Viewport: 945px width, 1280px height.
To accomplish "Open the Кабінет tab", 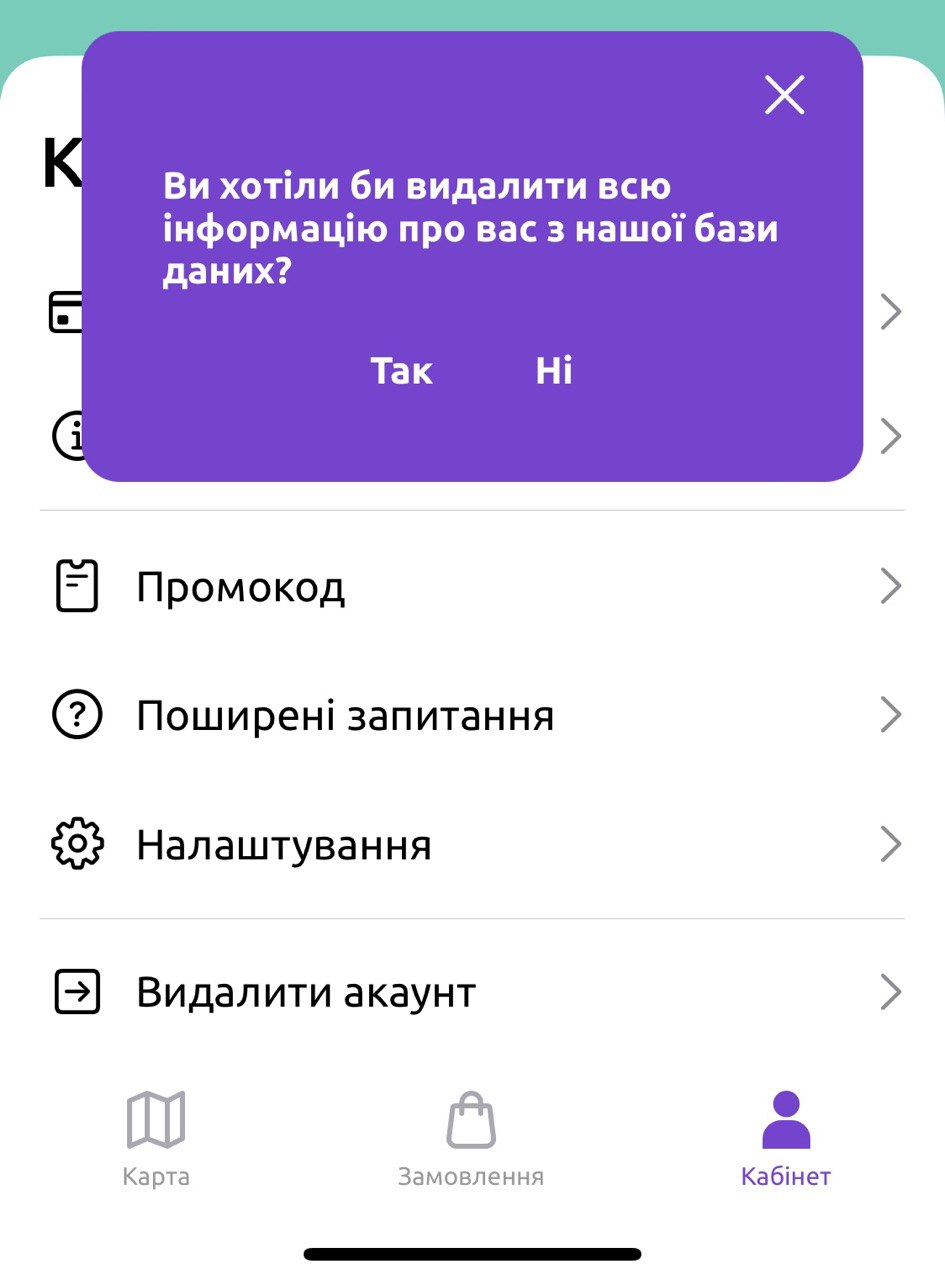I will pos(786,1140).
